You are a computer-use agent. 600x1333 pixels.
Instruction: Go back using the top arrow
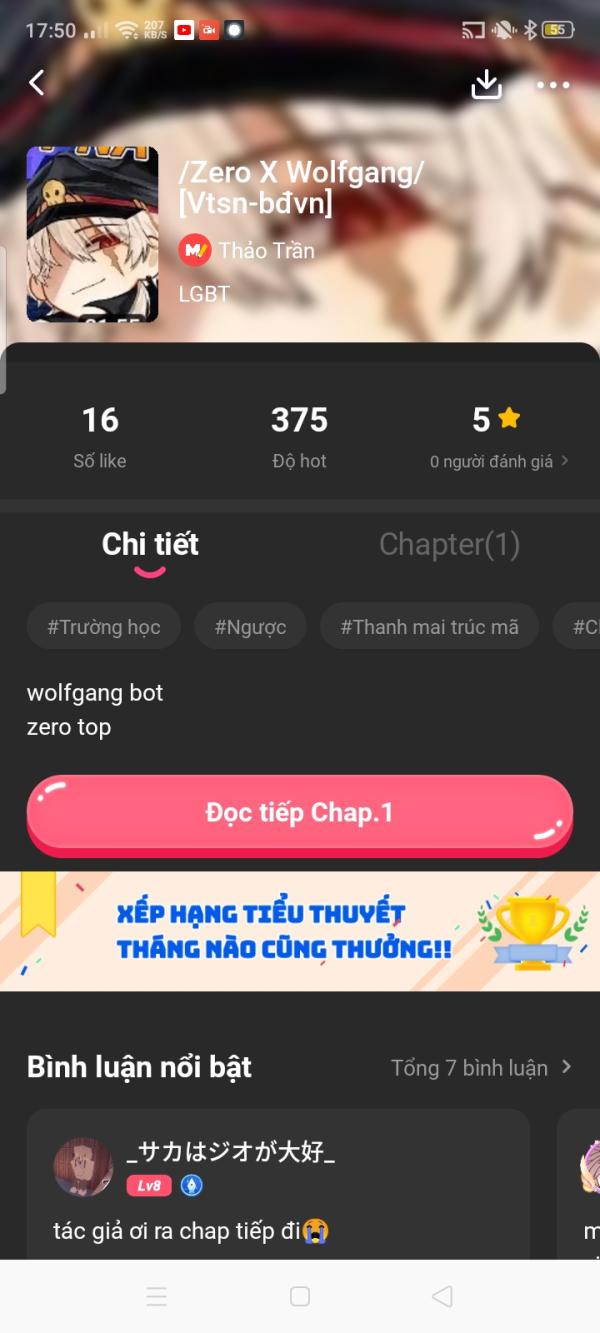37,83
